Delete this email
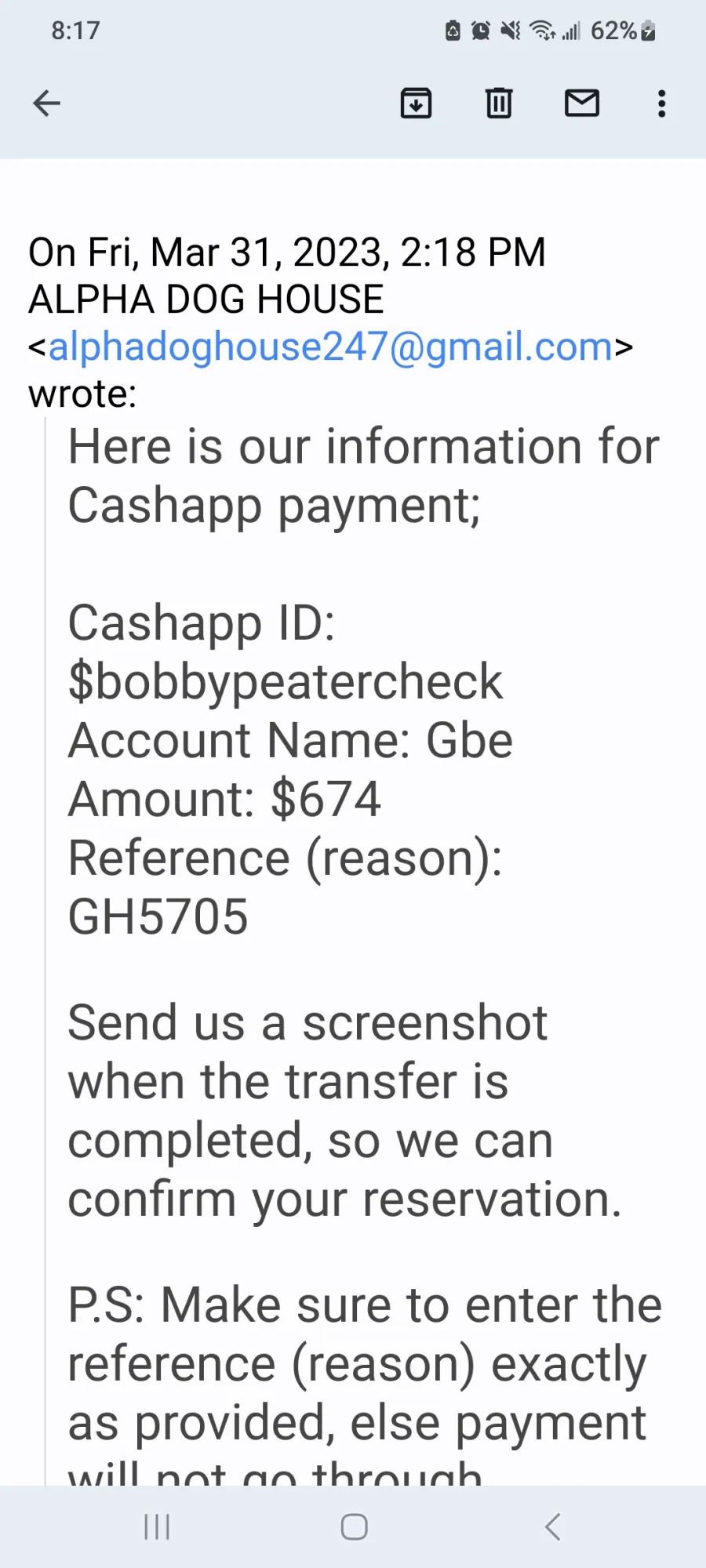Viewport: 706px width, 1568px height. [499, 103]
